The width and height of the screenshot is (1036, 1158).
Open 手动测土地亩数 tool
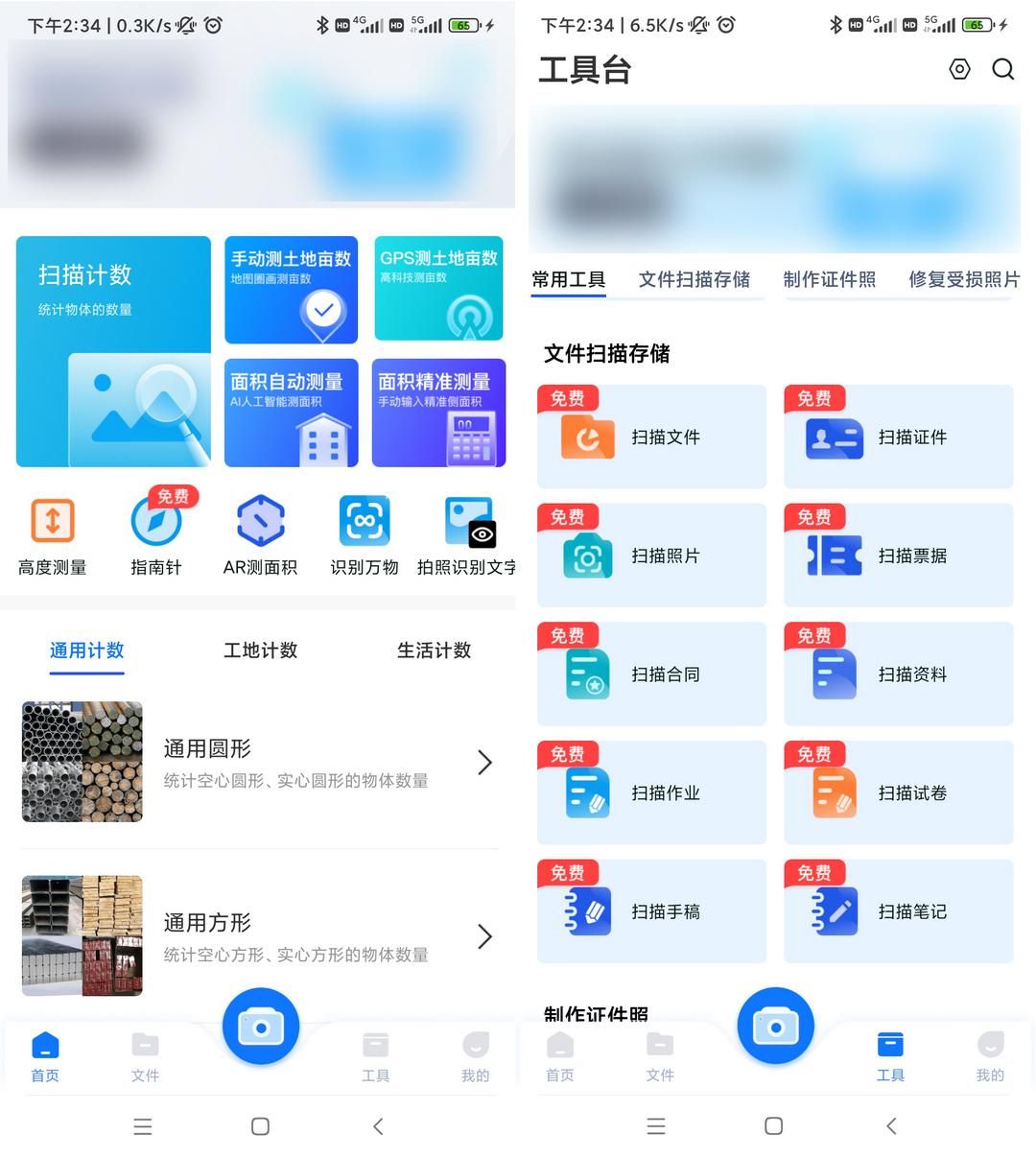point(291,290)
